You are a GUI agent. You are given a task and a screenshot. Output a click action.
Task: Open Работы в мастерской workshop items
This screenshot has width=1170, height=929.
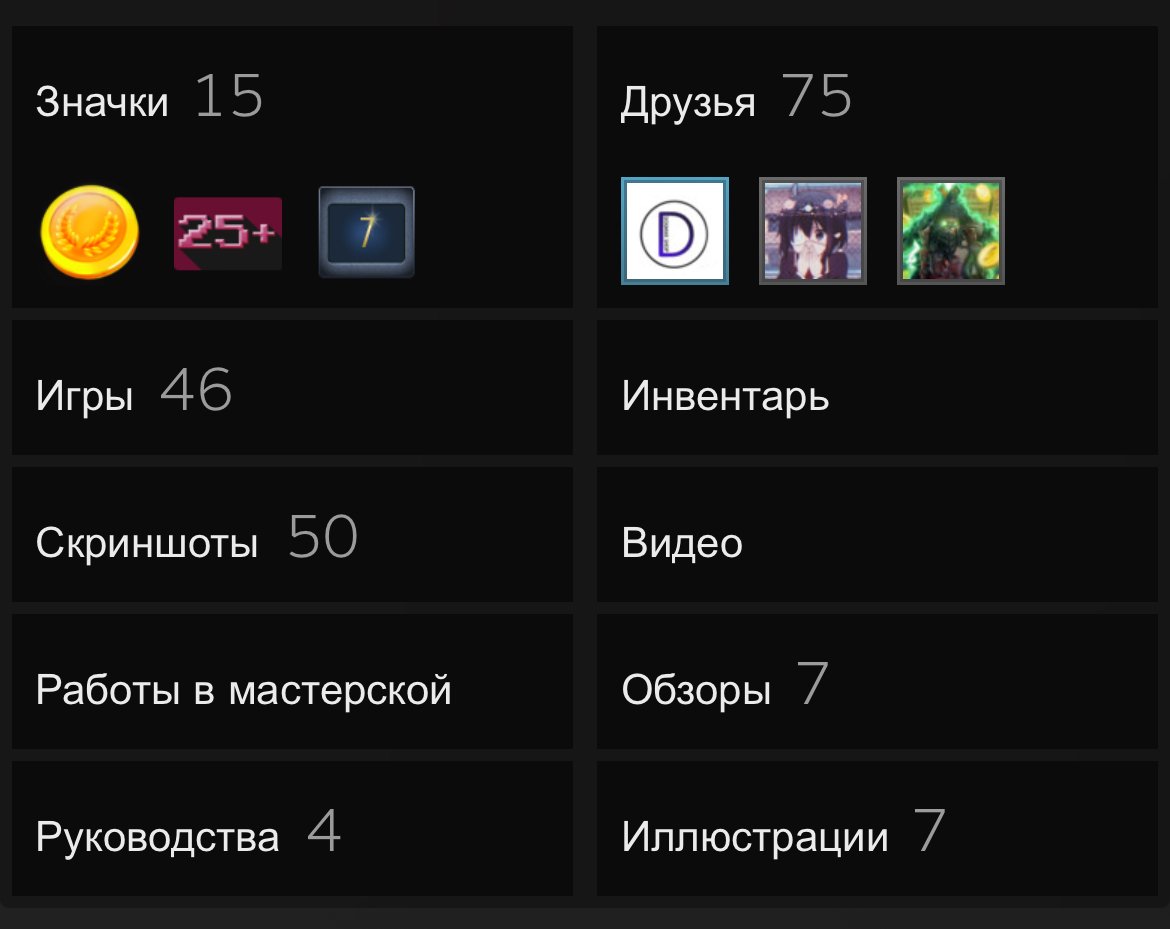[x=244, y=689]
